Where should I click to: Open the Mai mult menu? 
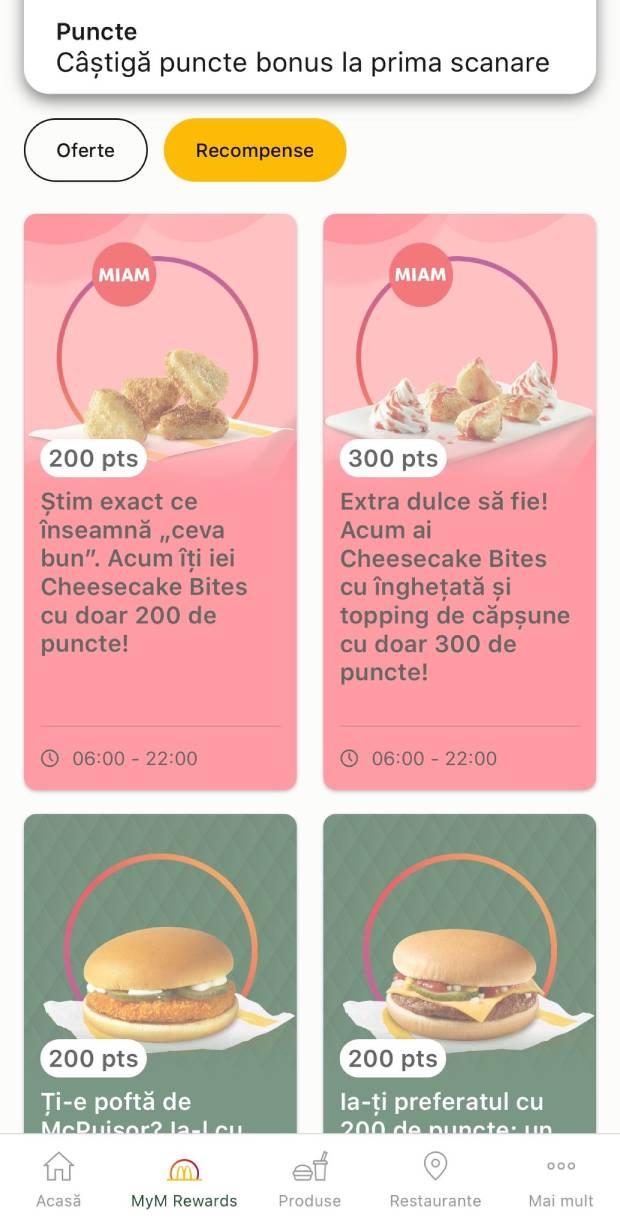click(x=560, y=1180)
